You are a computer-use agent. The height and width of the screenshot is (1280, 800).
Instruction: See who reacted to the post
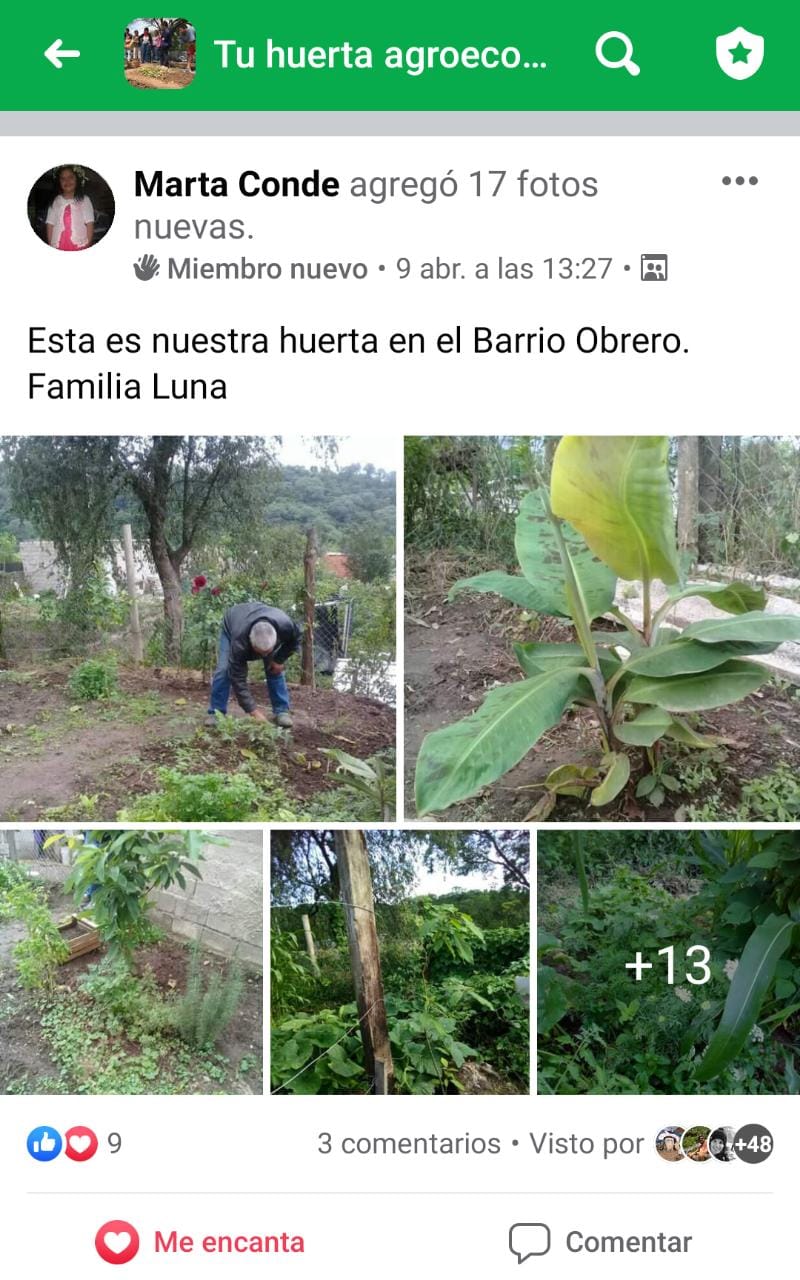[73, 1143]
